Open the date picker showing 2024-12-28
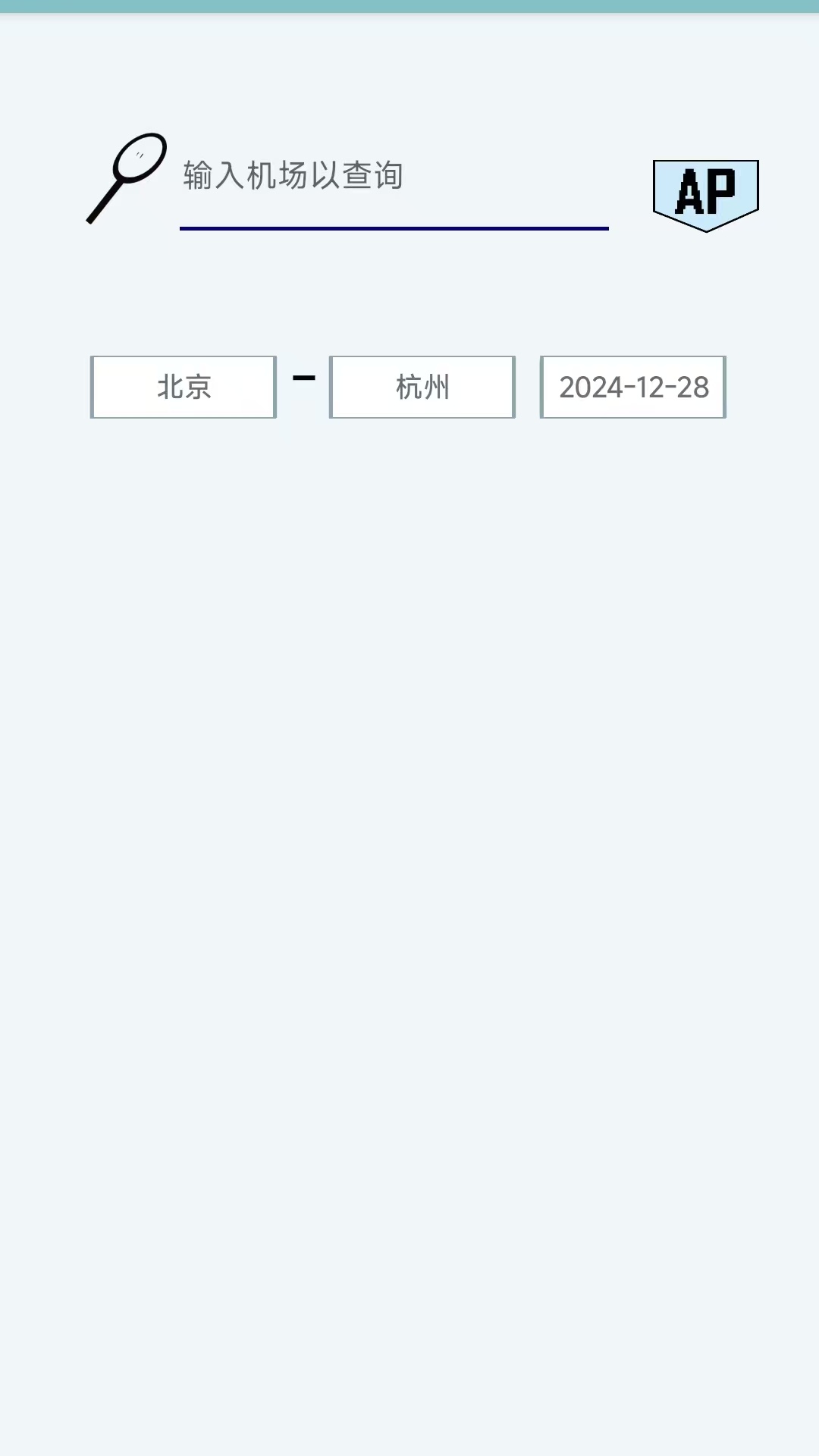819x1456 pixels. 632,387
